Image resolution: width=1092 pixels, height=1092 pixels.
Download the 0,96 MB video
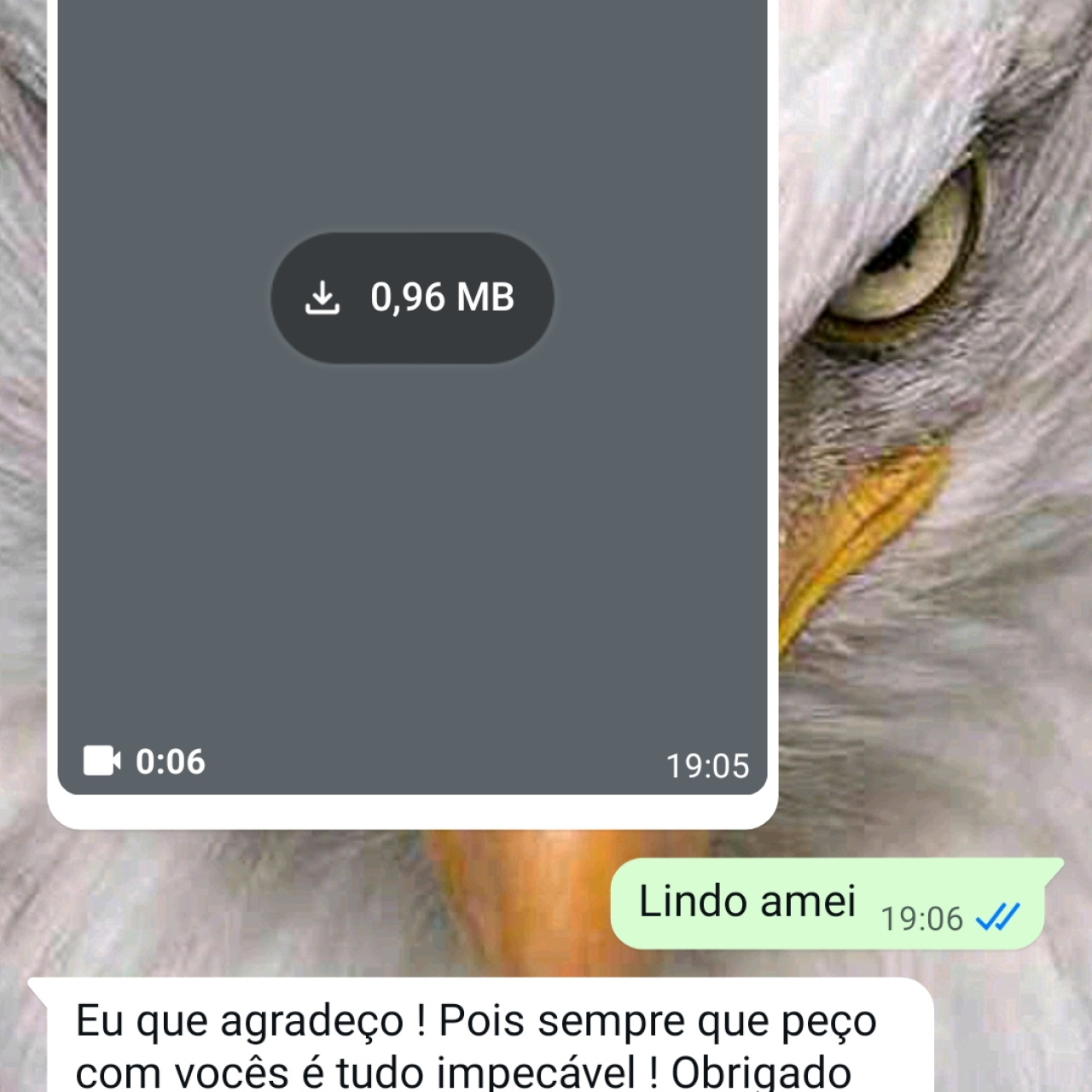coord(412,298)
